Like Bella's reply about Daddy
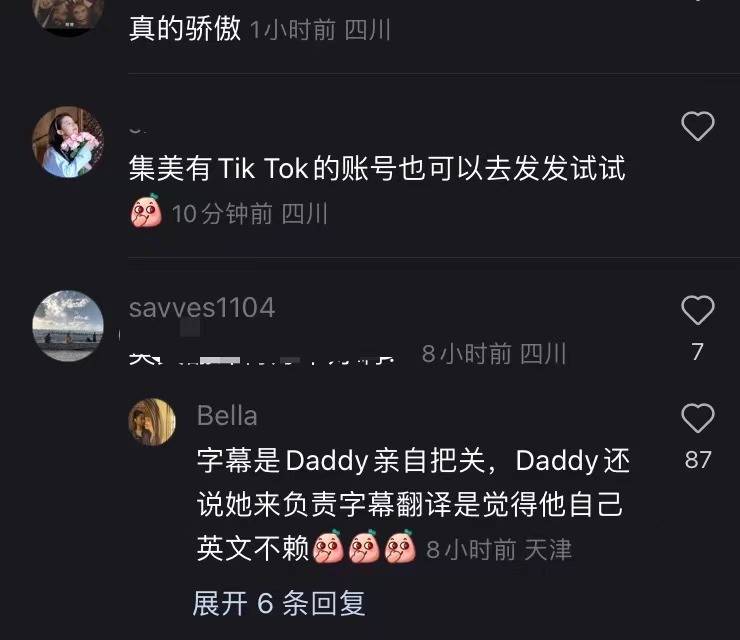The width and height of the screenshot is (740, 640). [x=697, y=418]
